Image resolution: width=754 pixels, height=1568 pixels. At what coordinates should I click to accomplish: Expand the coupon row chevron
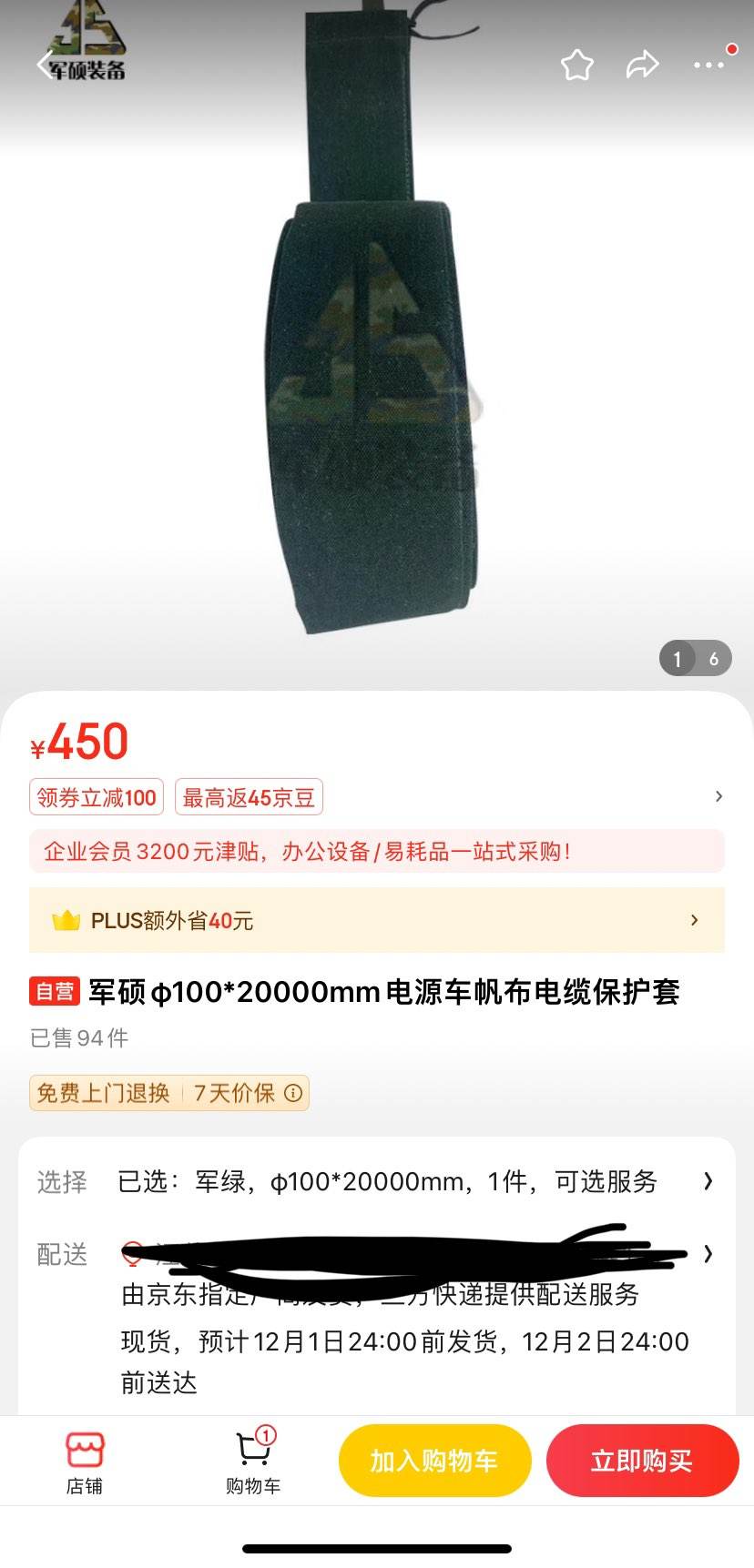[718, 796]
